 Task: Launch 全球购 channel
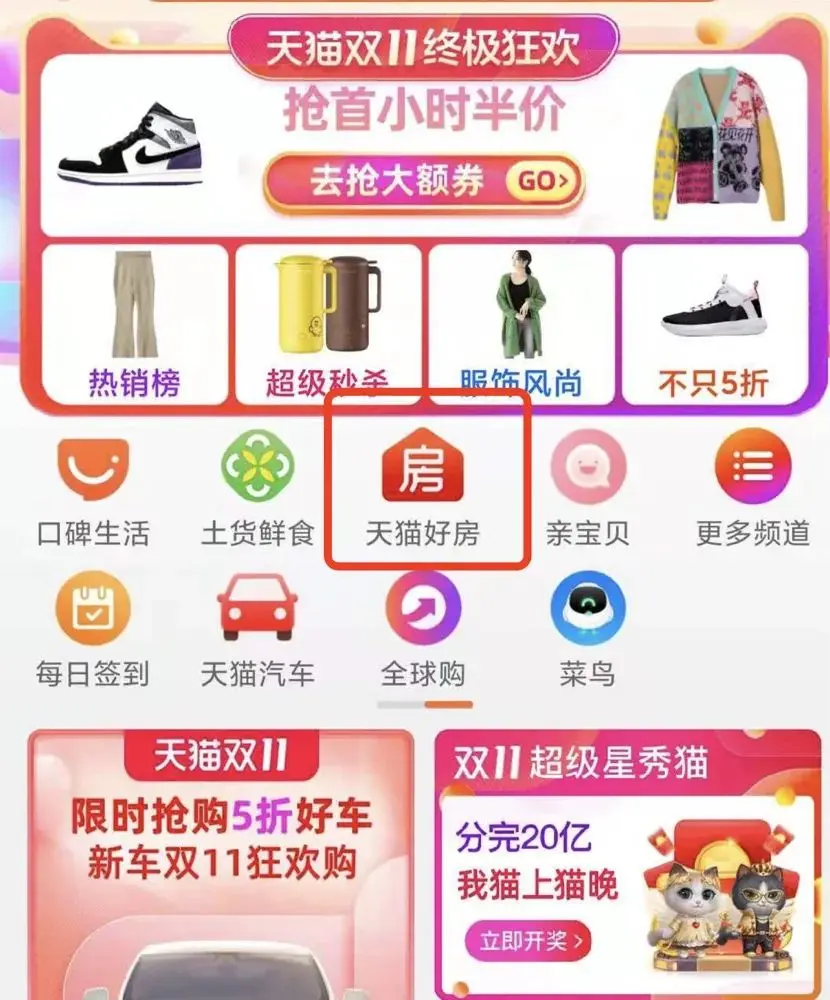423,630
